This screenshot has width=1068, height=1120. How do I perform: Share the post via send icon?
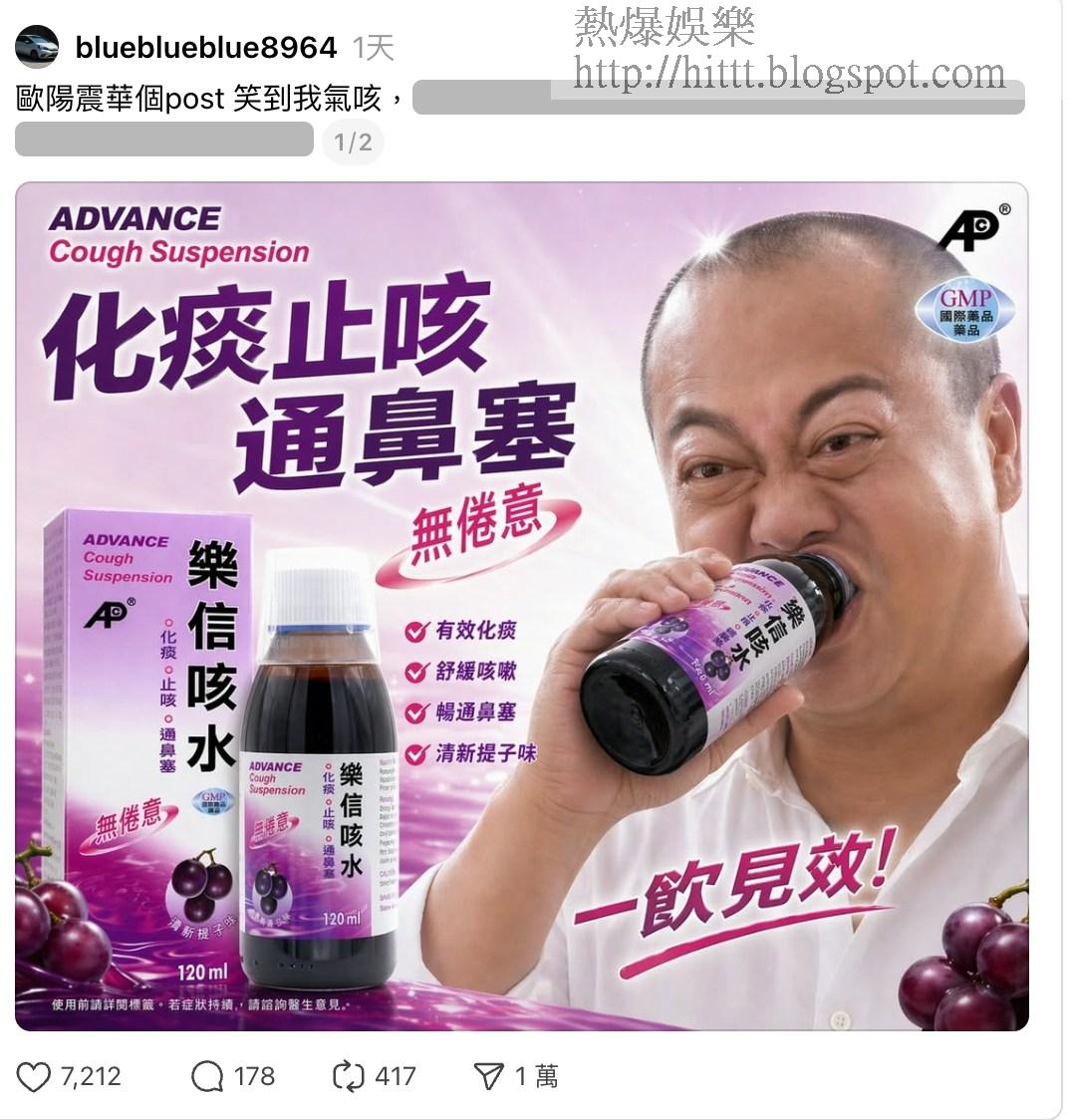click(488, 1076)
